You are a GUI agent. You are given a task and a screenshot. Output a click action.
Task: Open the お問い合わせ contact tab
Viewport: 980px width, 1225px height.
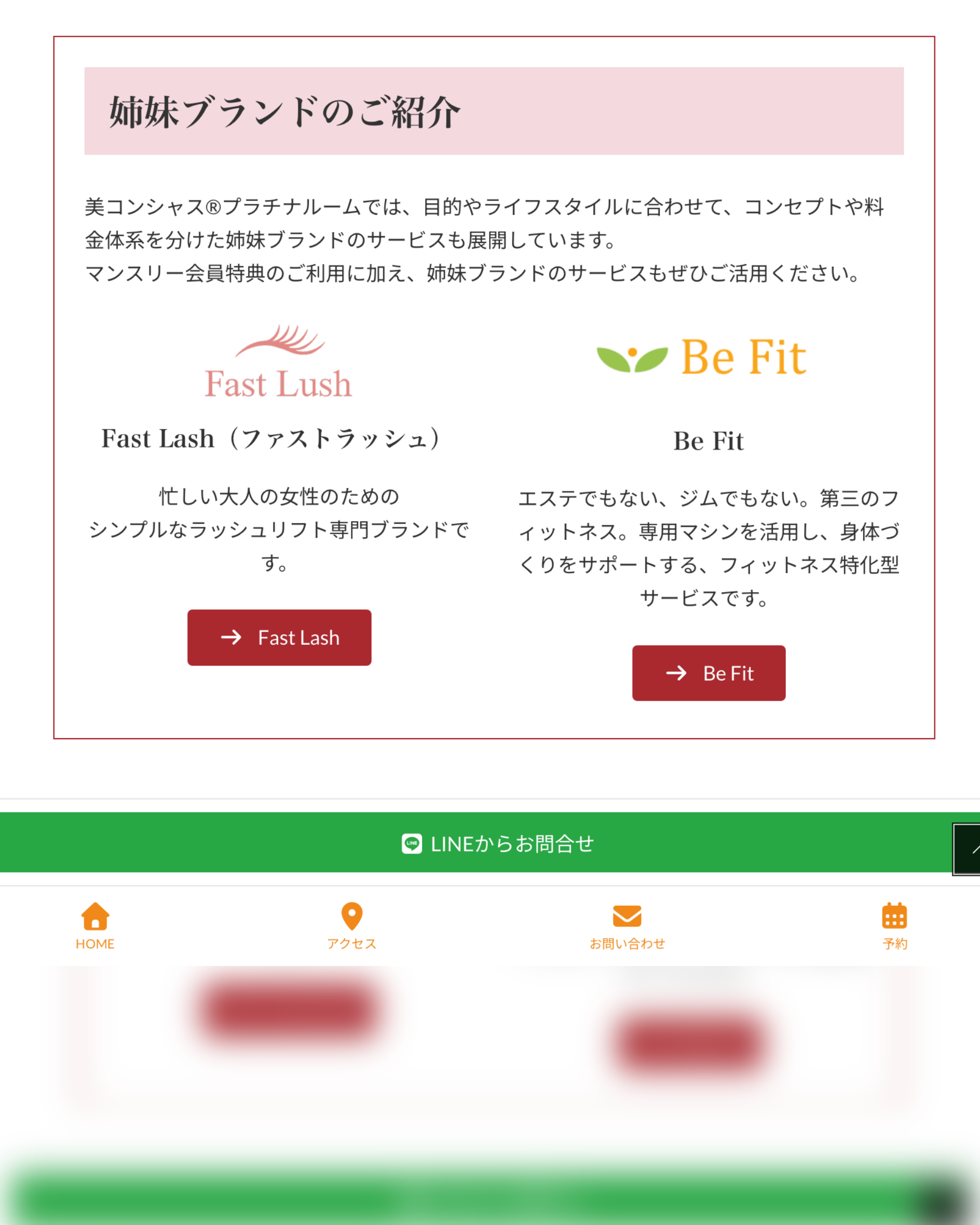pyautogui.click(x=627, y=926)
